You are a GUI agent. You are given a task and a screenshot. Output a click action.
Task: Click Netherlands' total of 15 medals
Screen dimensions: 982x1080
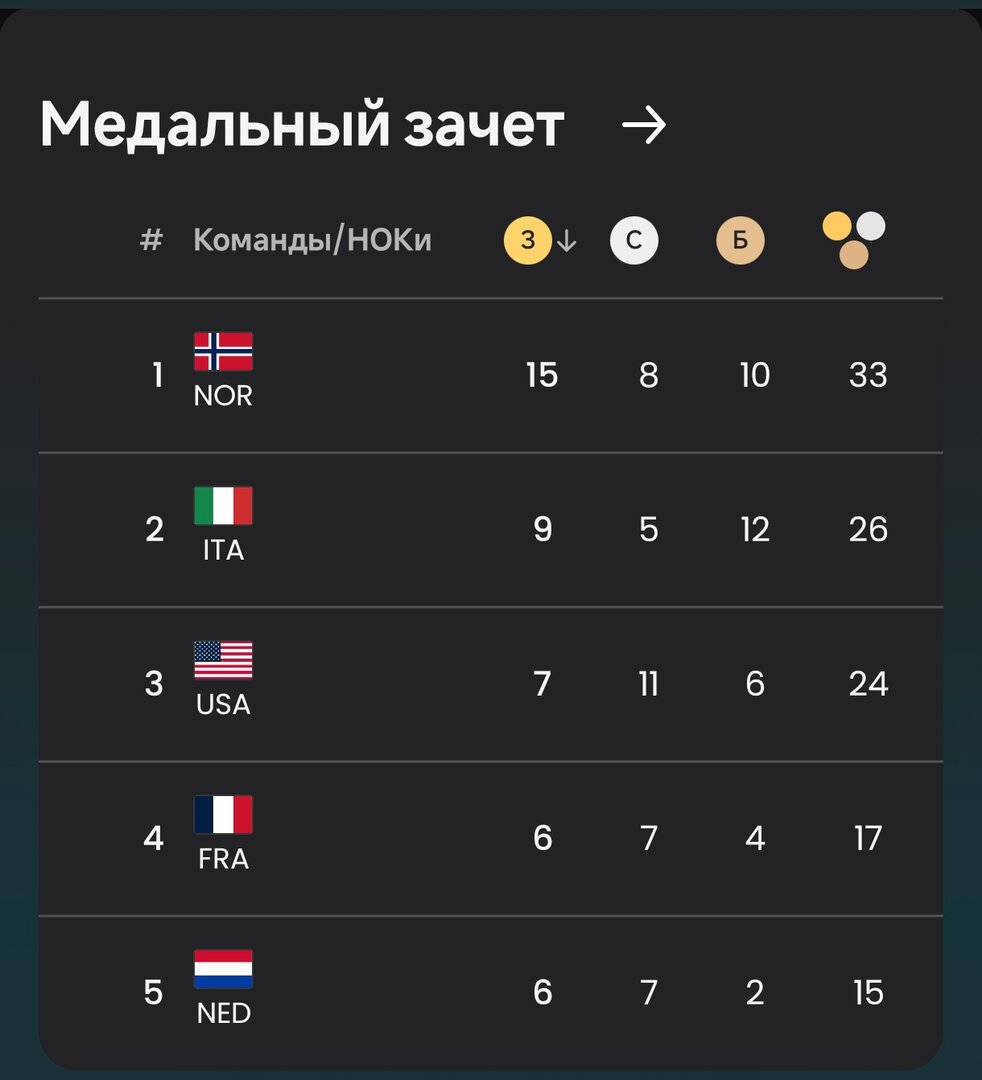(868, 993)
